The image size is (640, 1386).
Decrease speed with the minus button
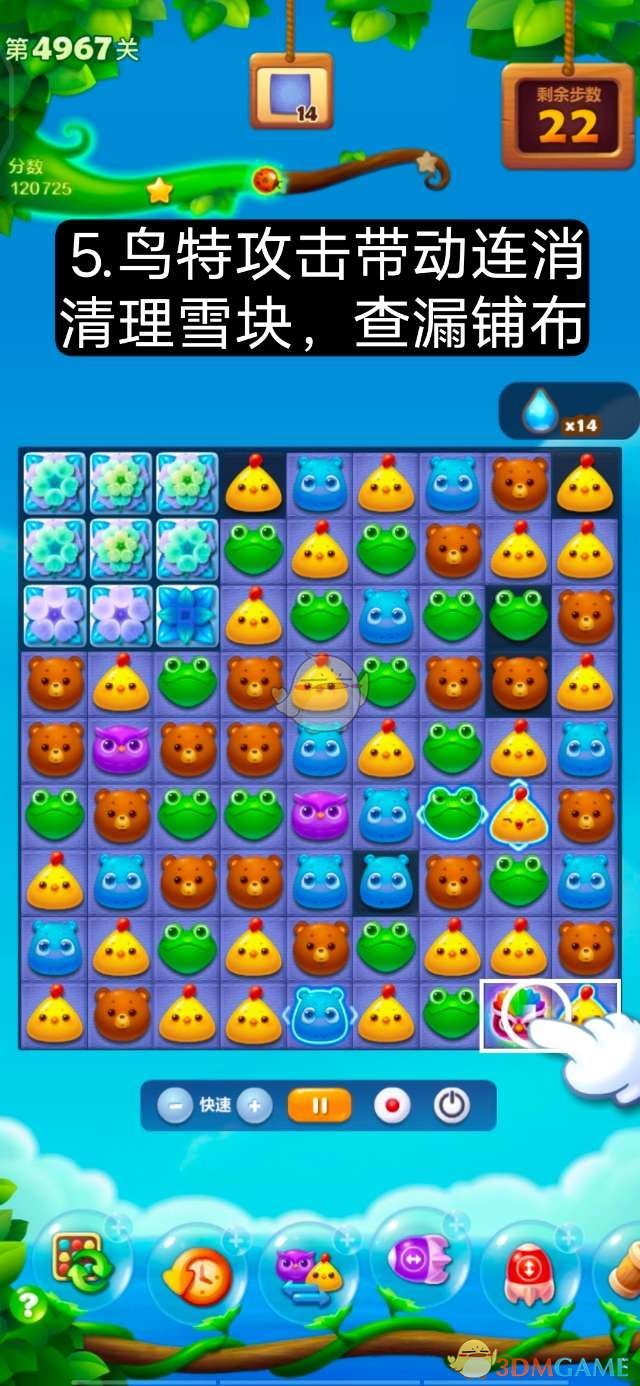click(175, 1106)
